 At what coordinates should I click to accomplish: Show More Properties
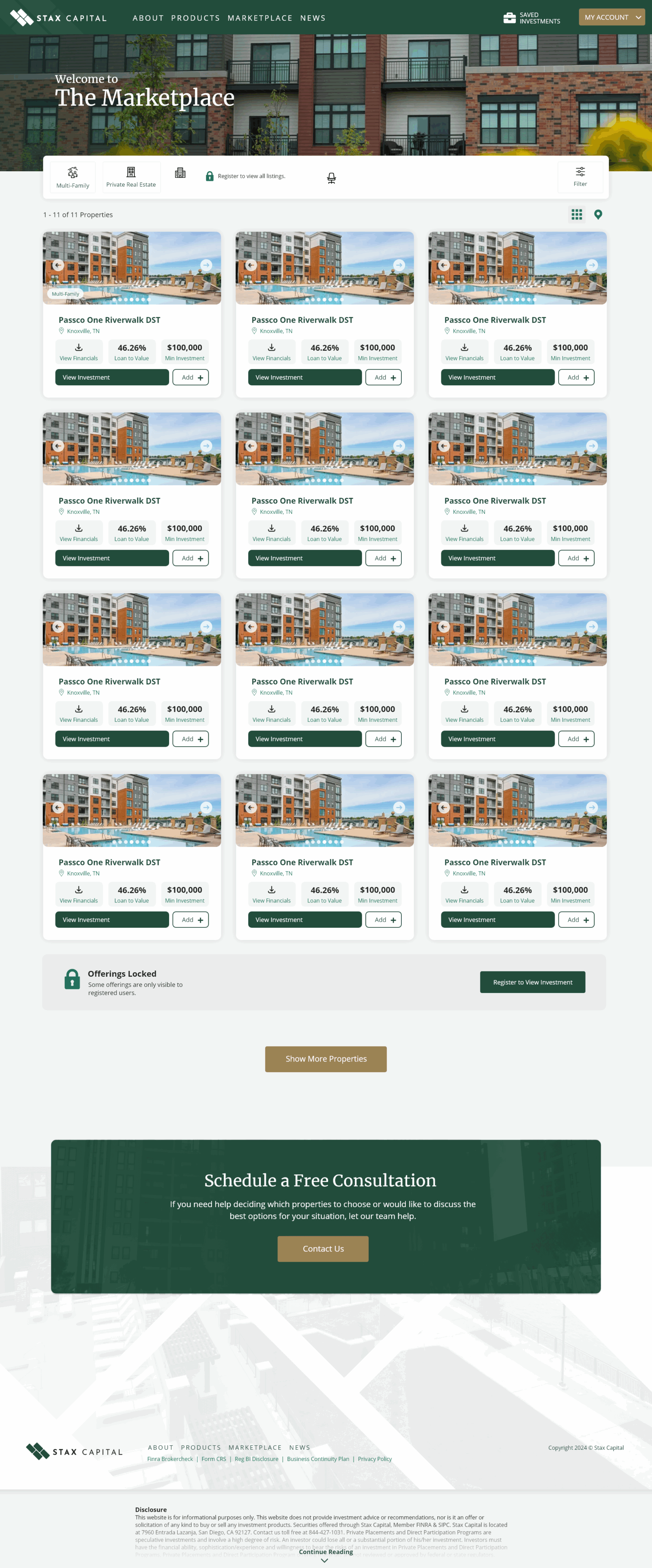[326, 1059]
